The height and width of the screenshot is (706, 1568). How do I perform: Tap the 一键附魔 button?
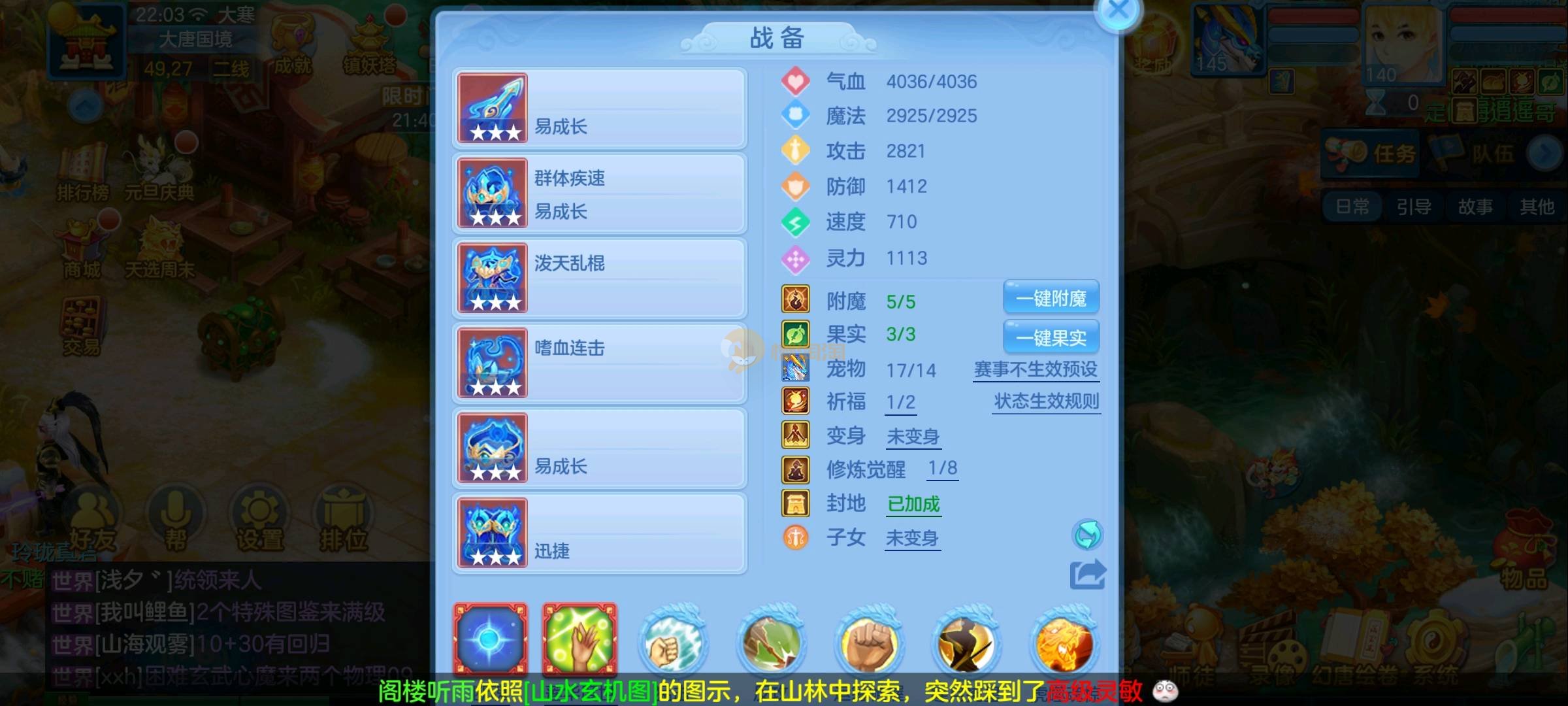click(x=1051, y=299)
